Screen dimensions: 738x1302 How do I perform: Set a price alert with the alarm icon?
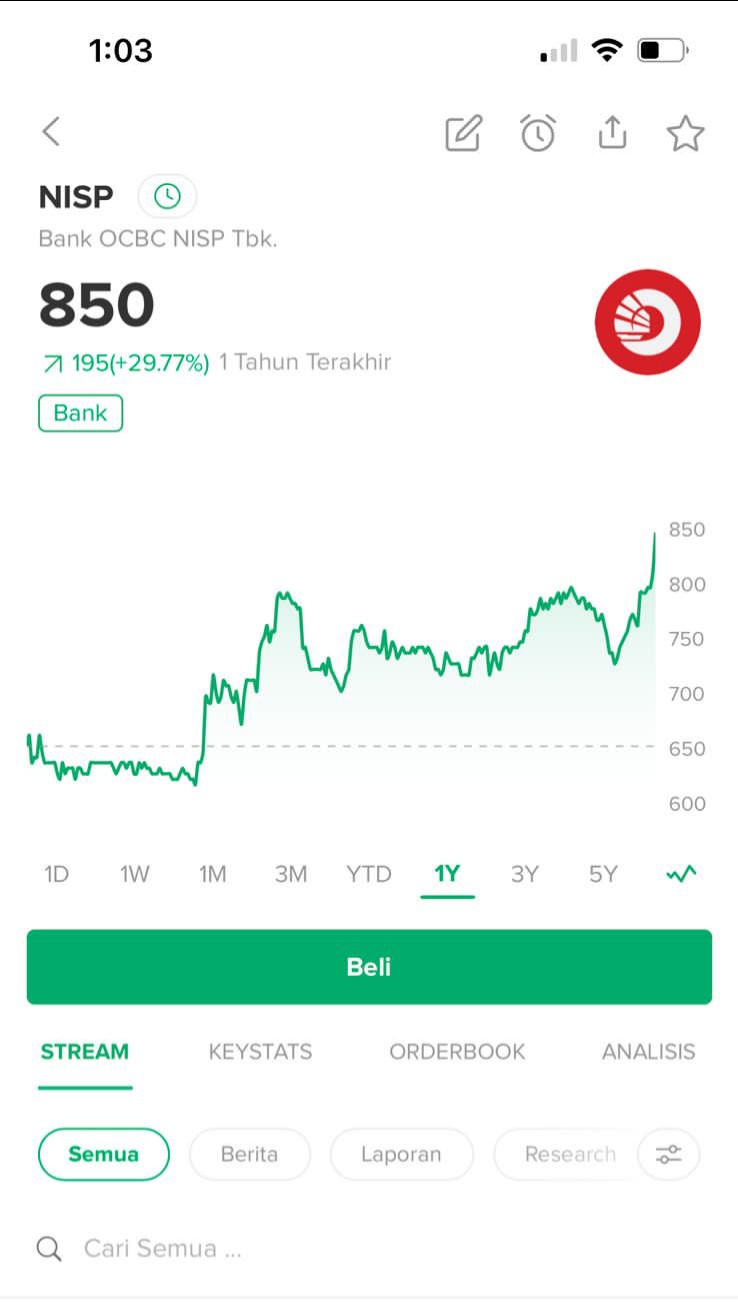tap(538, 132)
